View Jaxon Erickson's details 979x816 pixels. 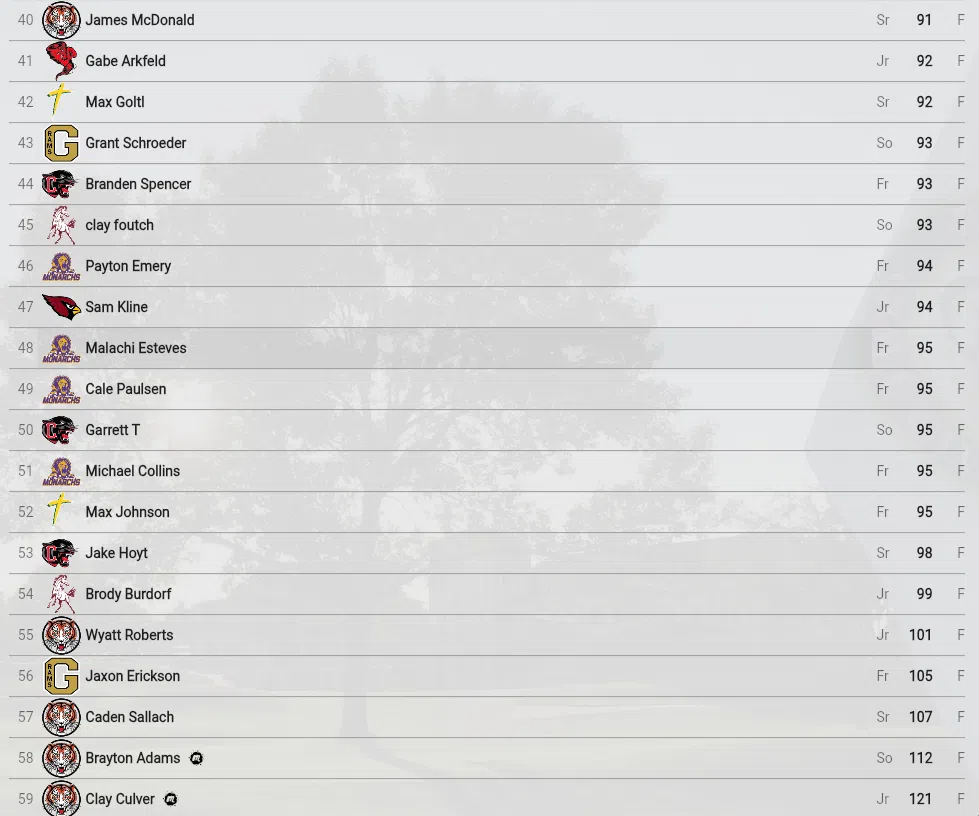click(x=133, y=676)
